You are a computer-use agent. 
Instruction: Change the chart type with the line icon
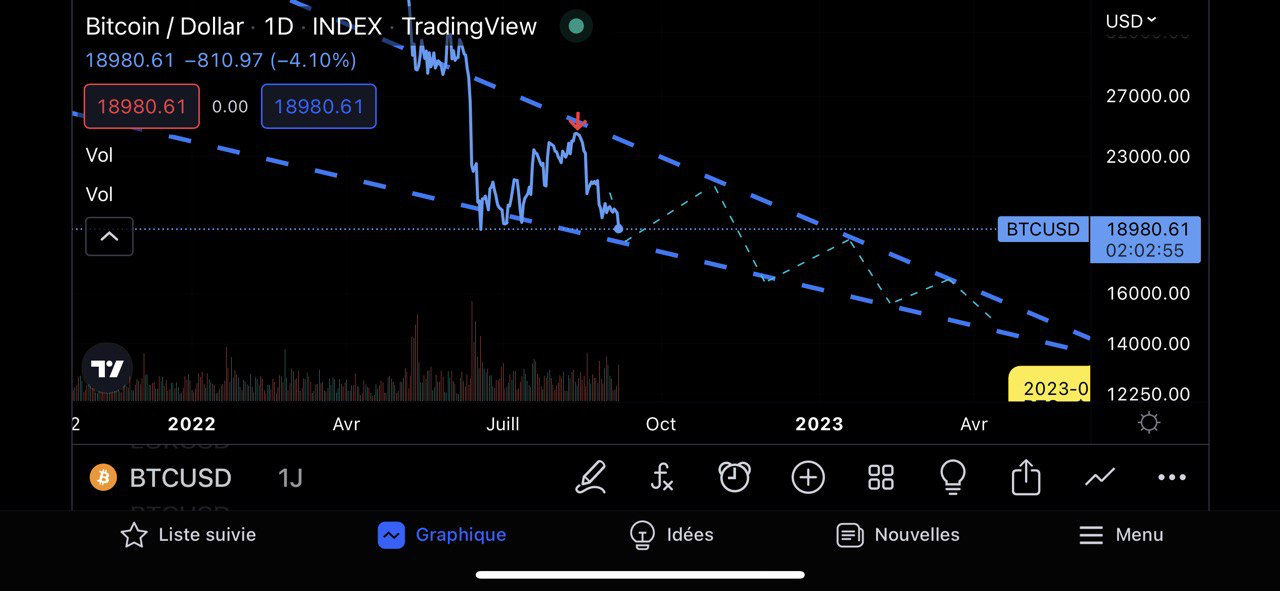point(1100,477)
